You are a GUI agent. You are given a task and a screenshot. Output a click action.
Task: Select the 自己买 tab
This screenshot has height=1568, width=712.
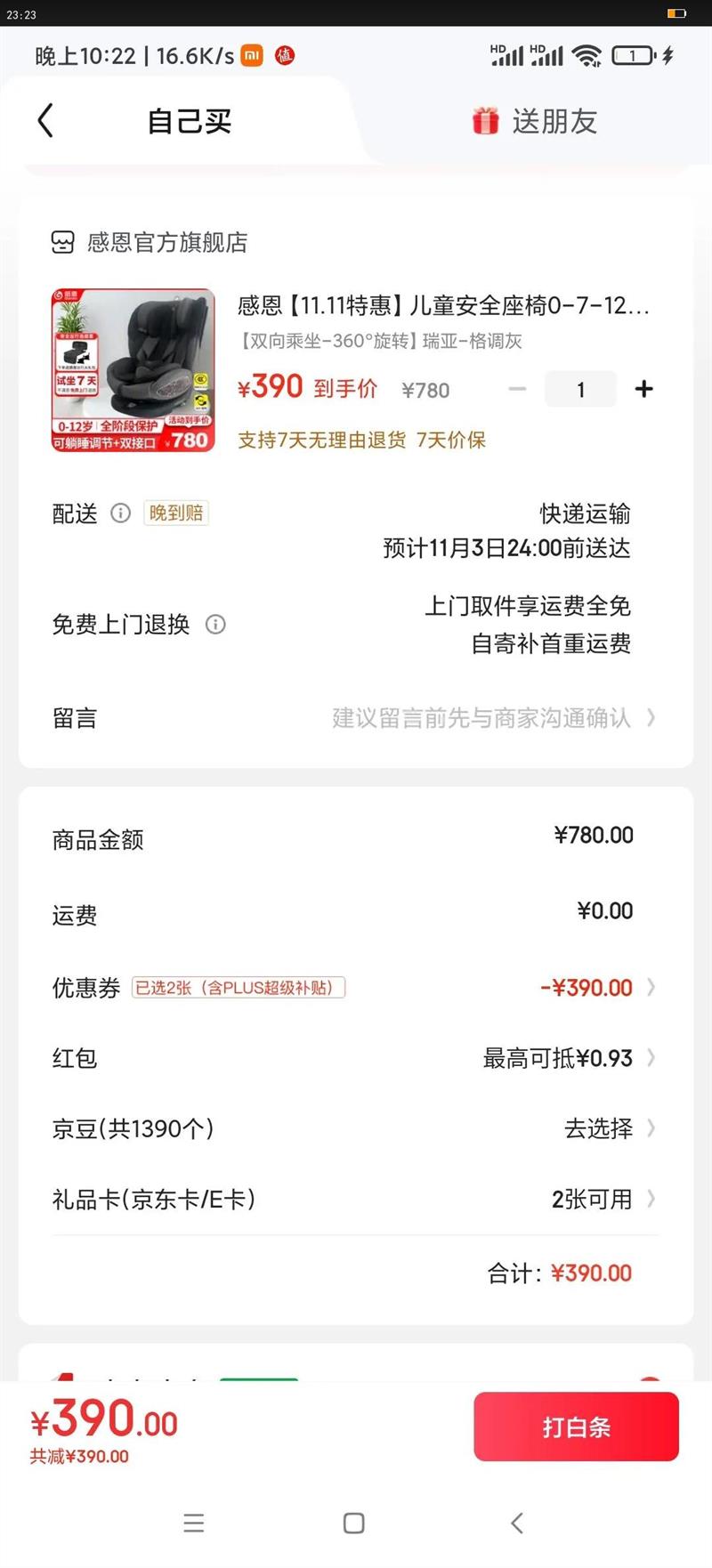click(x=189, y=121)
